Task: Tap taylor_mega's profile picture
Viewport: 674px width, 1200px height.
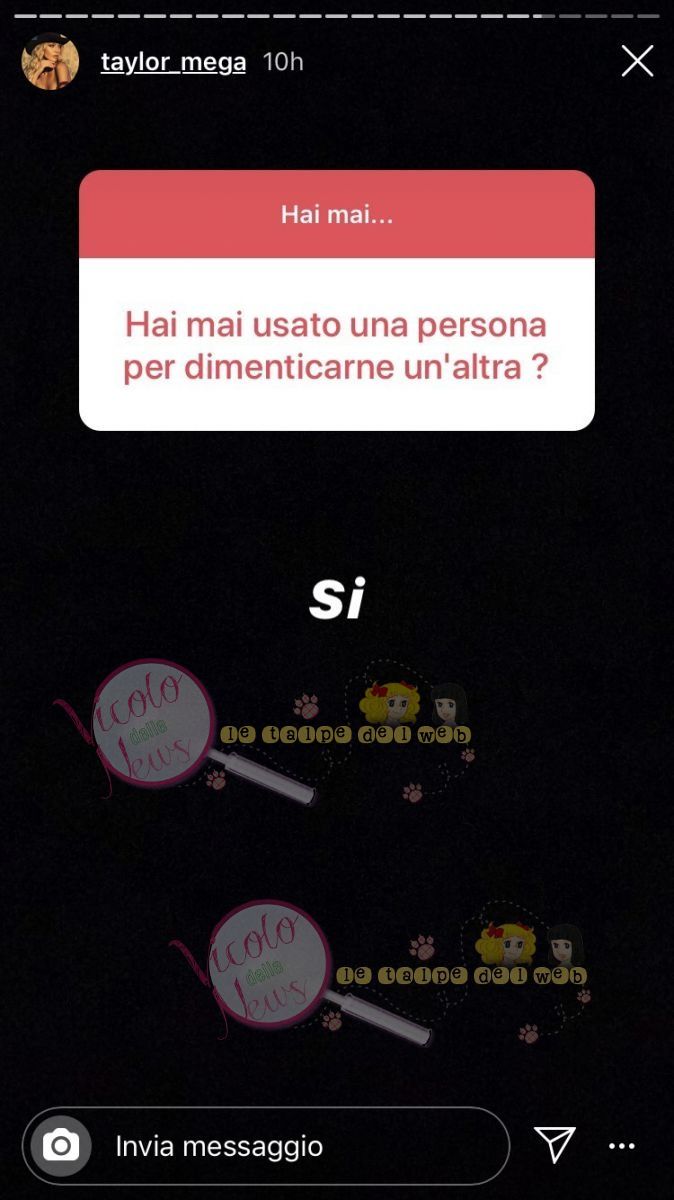Action: pyautogui.click(x=50, y=62)
